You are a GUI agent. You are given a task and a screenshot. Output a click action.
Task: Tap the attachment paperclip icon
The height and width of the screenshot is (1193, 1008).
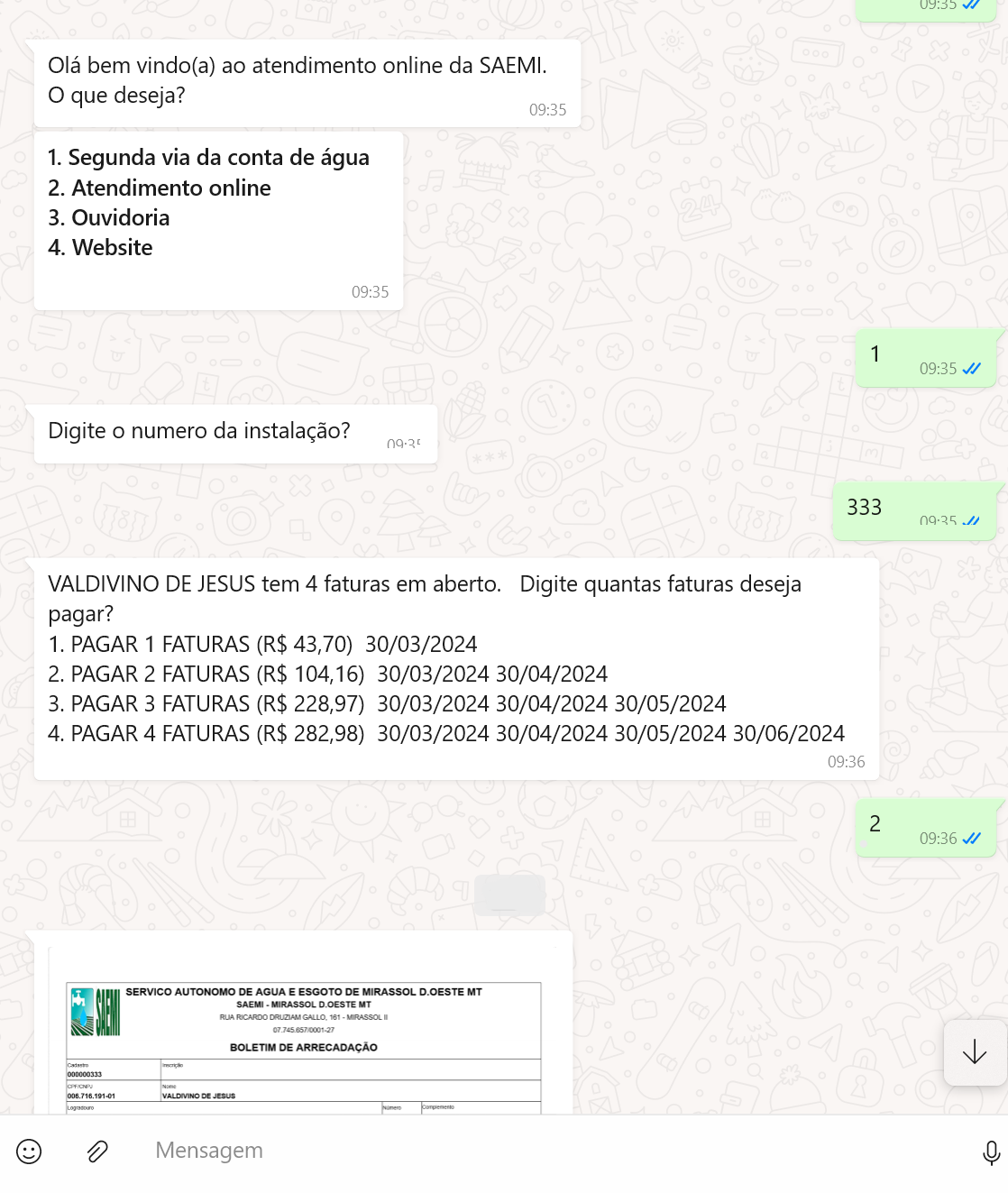tap(97, 1152)
